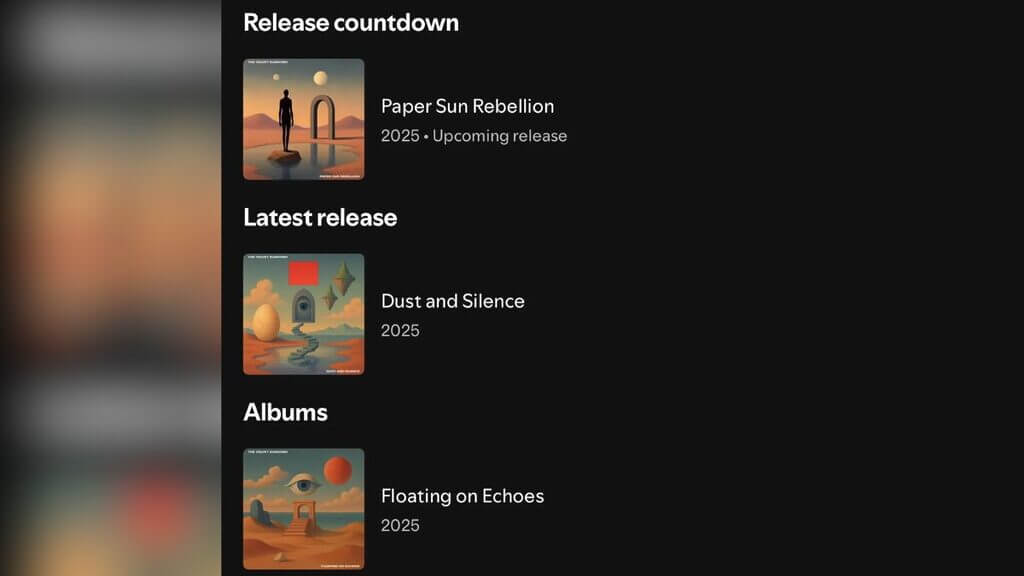This screenshot has width=1024, height=576.
Task: Open the Dust and Silence release
Action: tap(452, 301)
